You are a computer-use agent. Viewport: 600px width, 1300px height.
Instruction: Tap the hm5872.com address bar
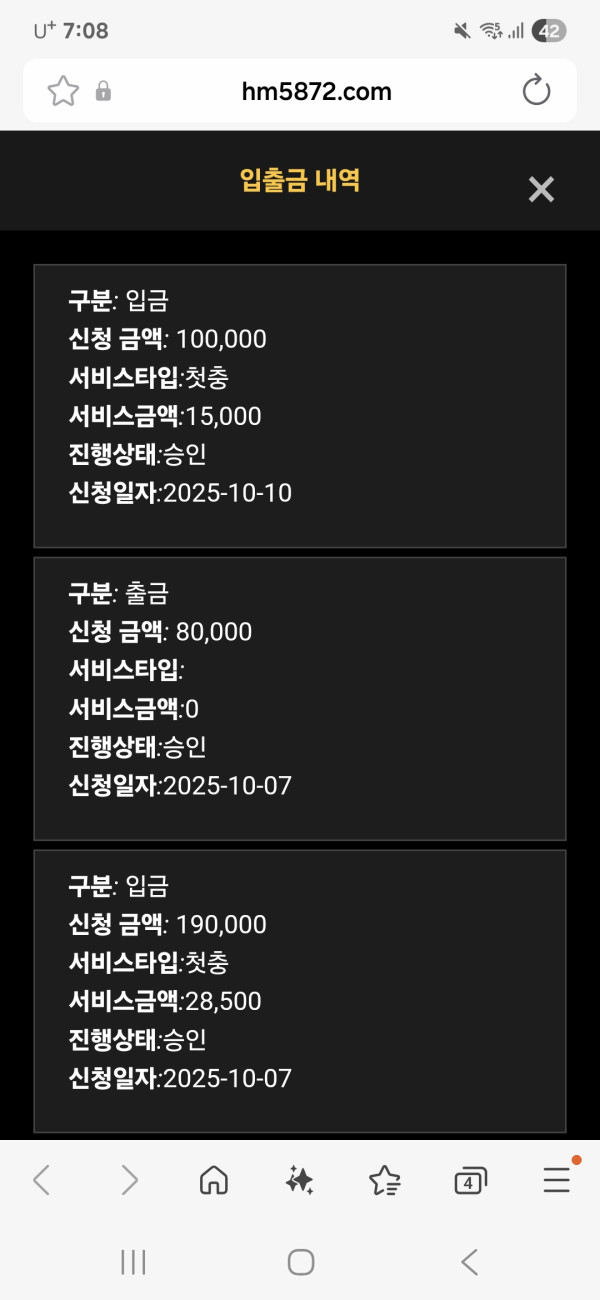point(316,92)
